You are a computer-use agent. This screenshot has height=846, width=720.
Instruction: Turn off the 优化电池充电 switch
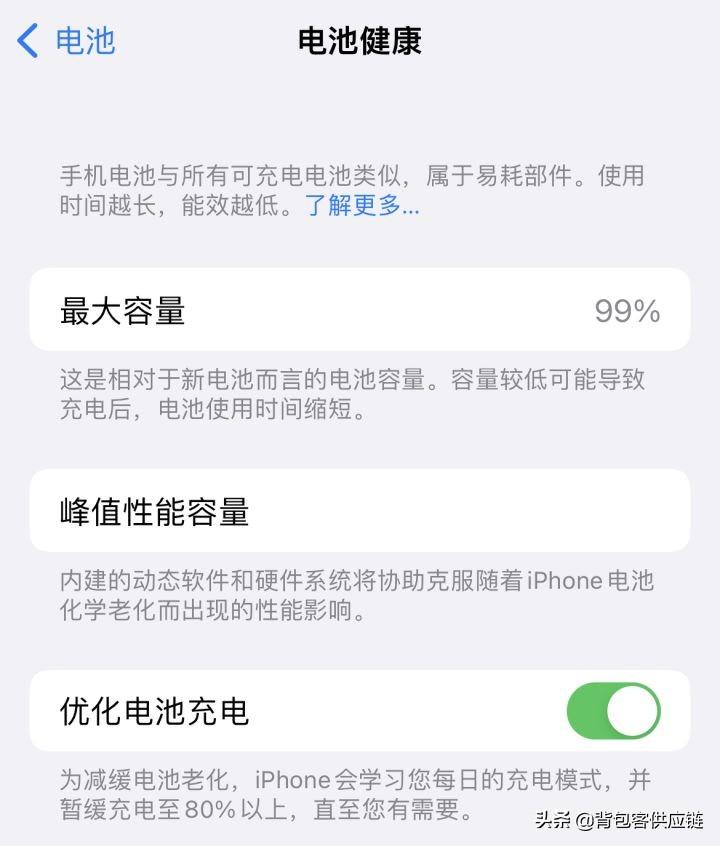(613, 712)
